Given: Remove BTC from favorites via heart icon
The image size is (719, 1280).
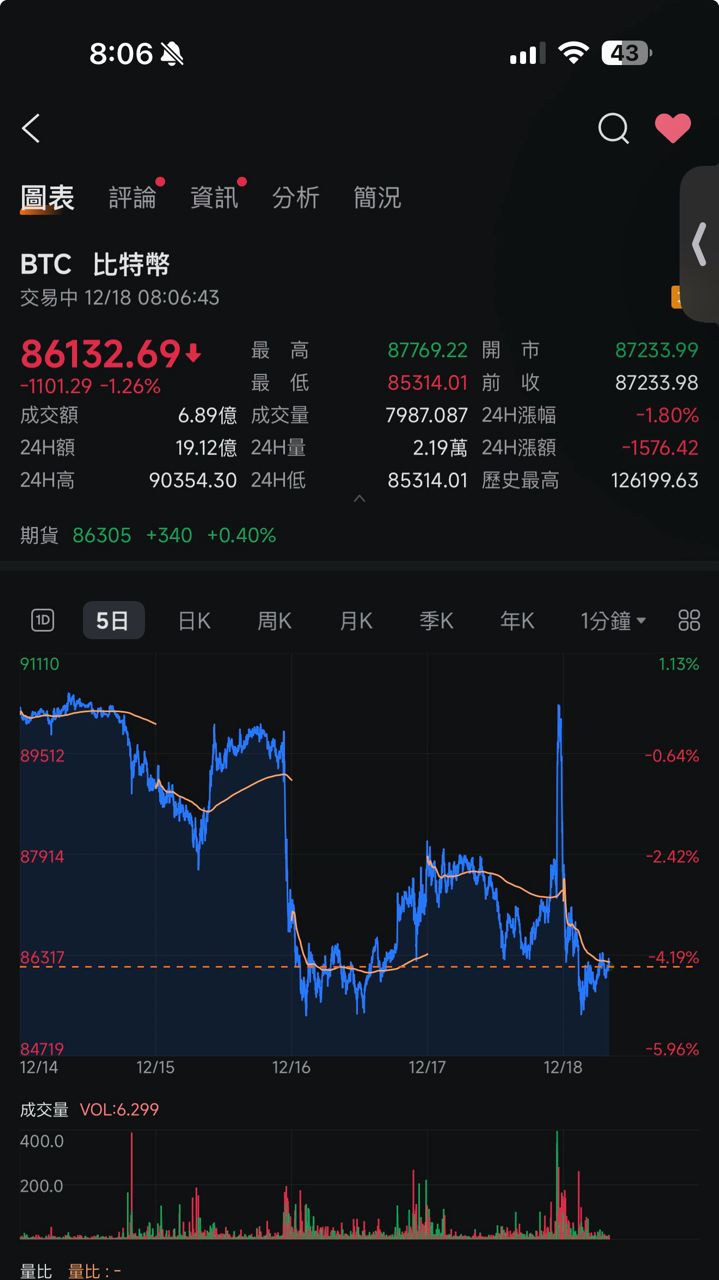Looking at the screenshot, I should [673, 128].
